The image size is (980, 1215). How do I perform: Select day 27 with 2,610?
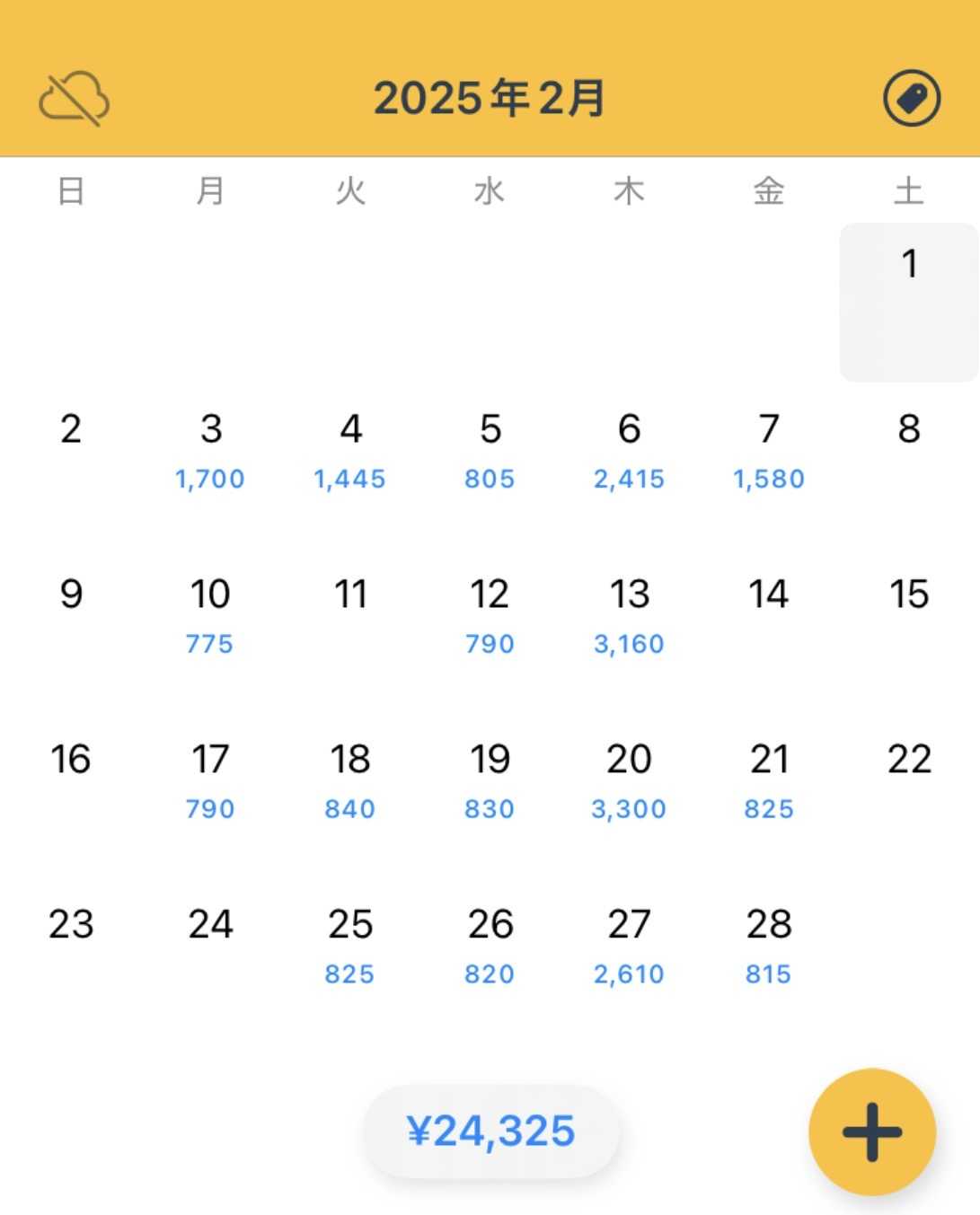[x=629, y=945]
